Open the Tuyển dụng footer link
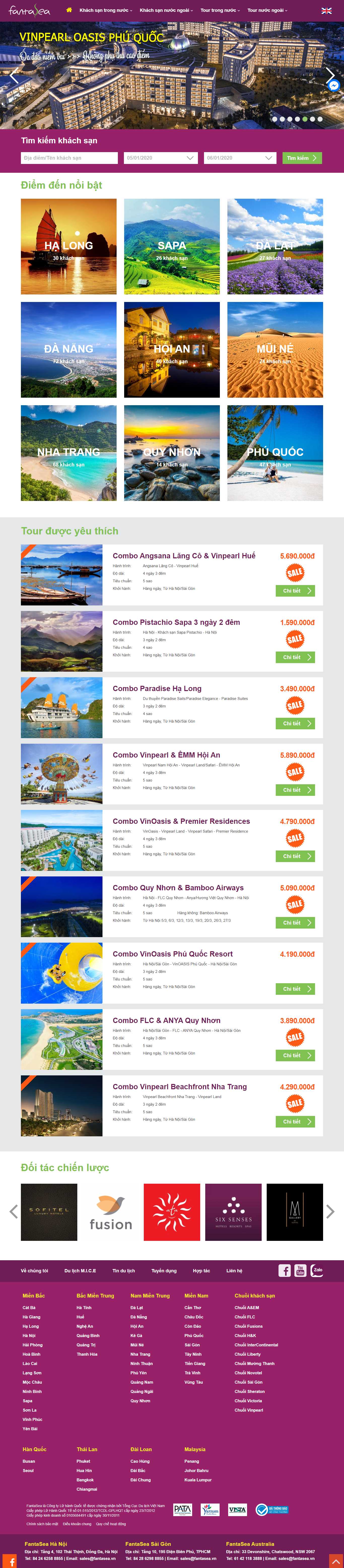344x1568 pixels. click(x=164, y=1270)
